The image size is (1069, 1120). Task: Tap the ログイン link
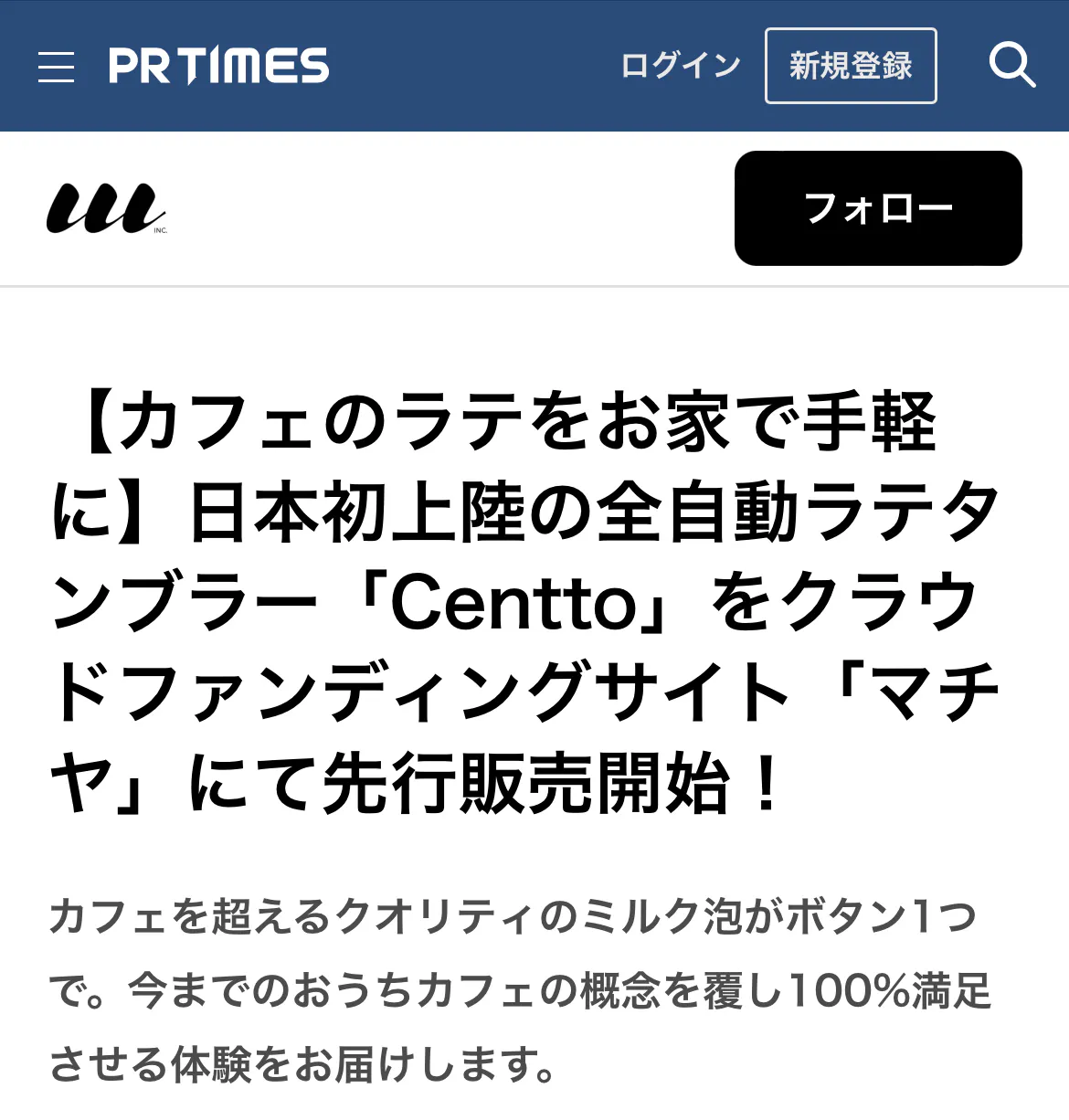680,66
